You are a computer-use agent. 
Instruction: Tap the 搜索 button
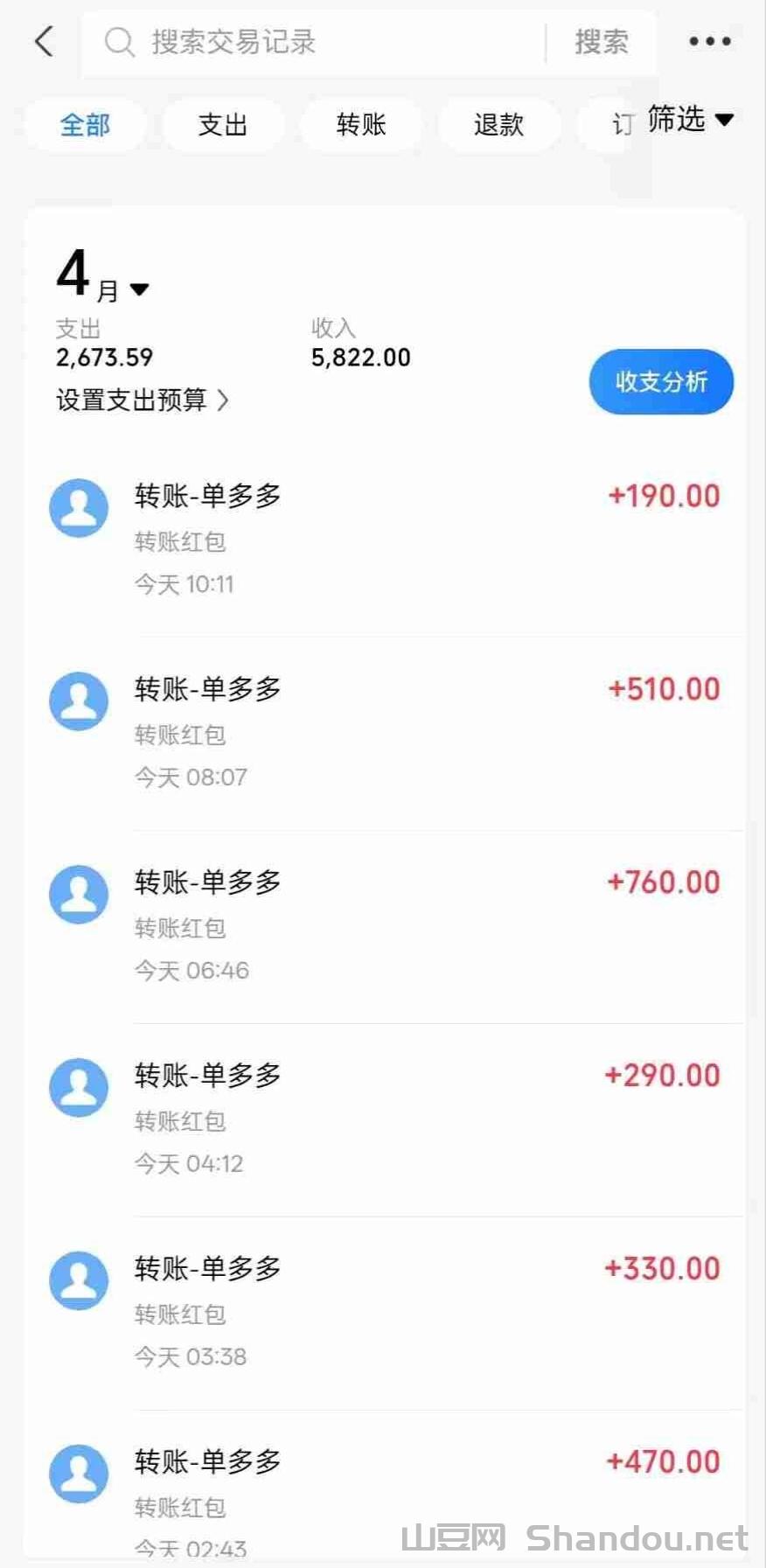coord(601,42)
